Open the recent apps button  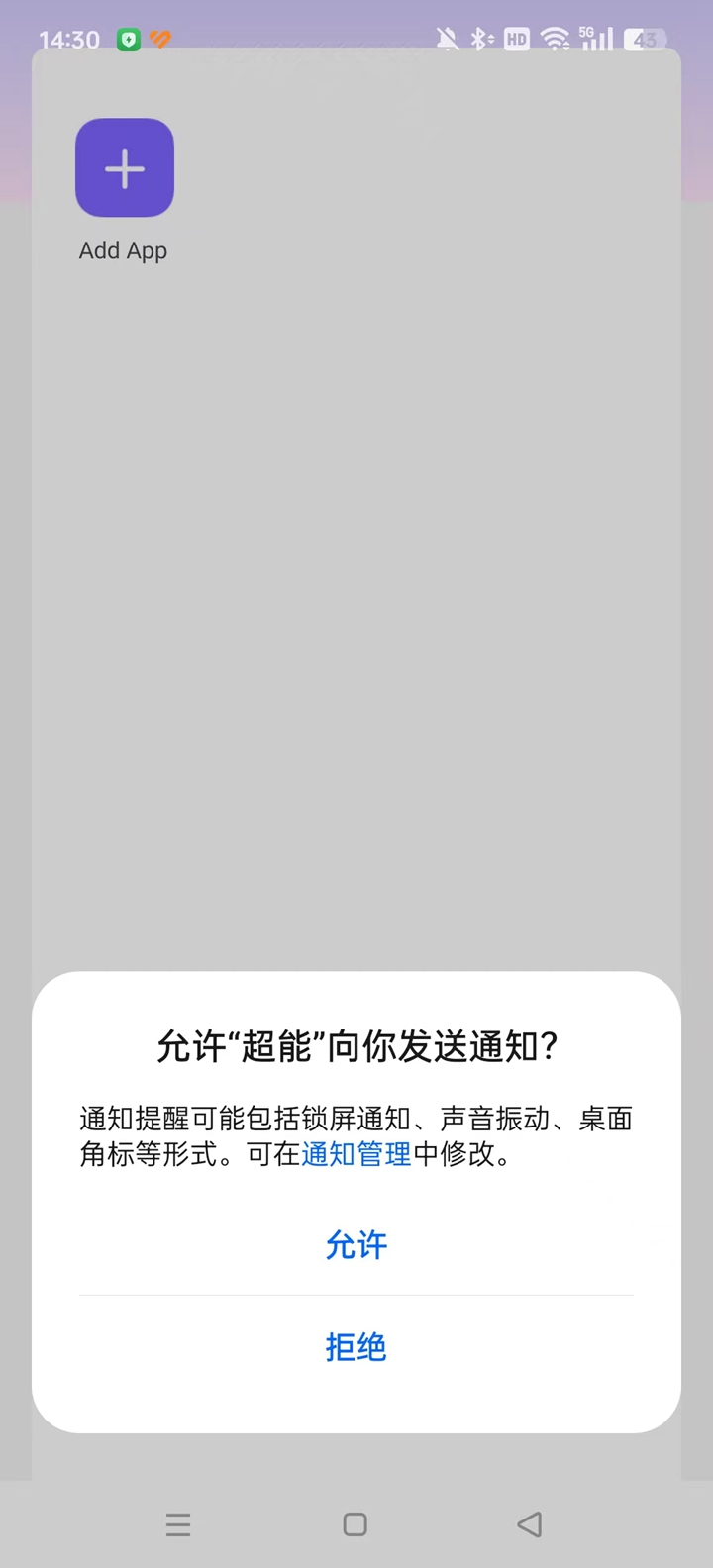[178, 1524]
